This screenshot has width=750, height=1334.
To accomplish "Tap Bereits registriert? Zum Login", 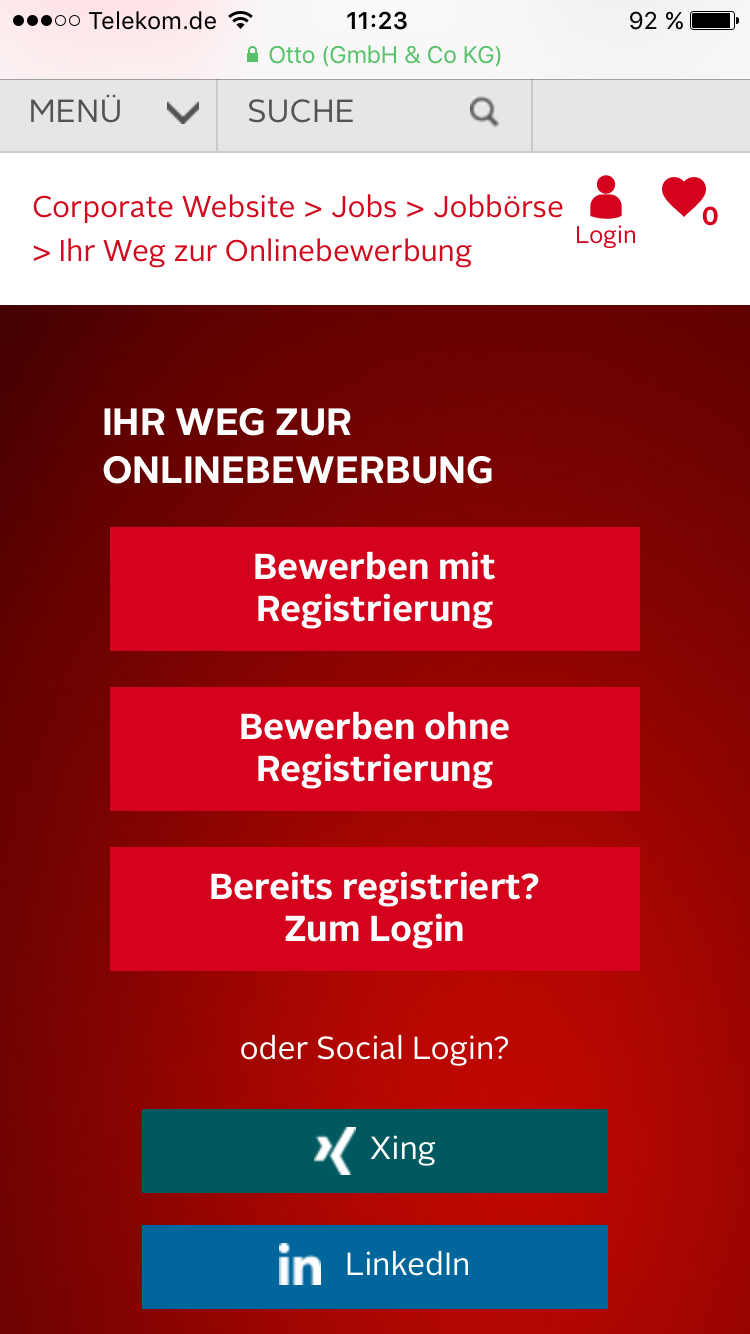I will [x=375, y=909].
